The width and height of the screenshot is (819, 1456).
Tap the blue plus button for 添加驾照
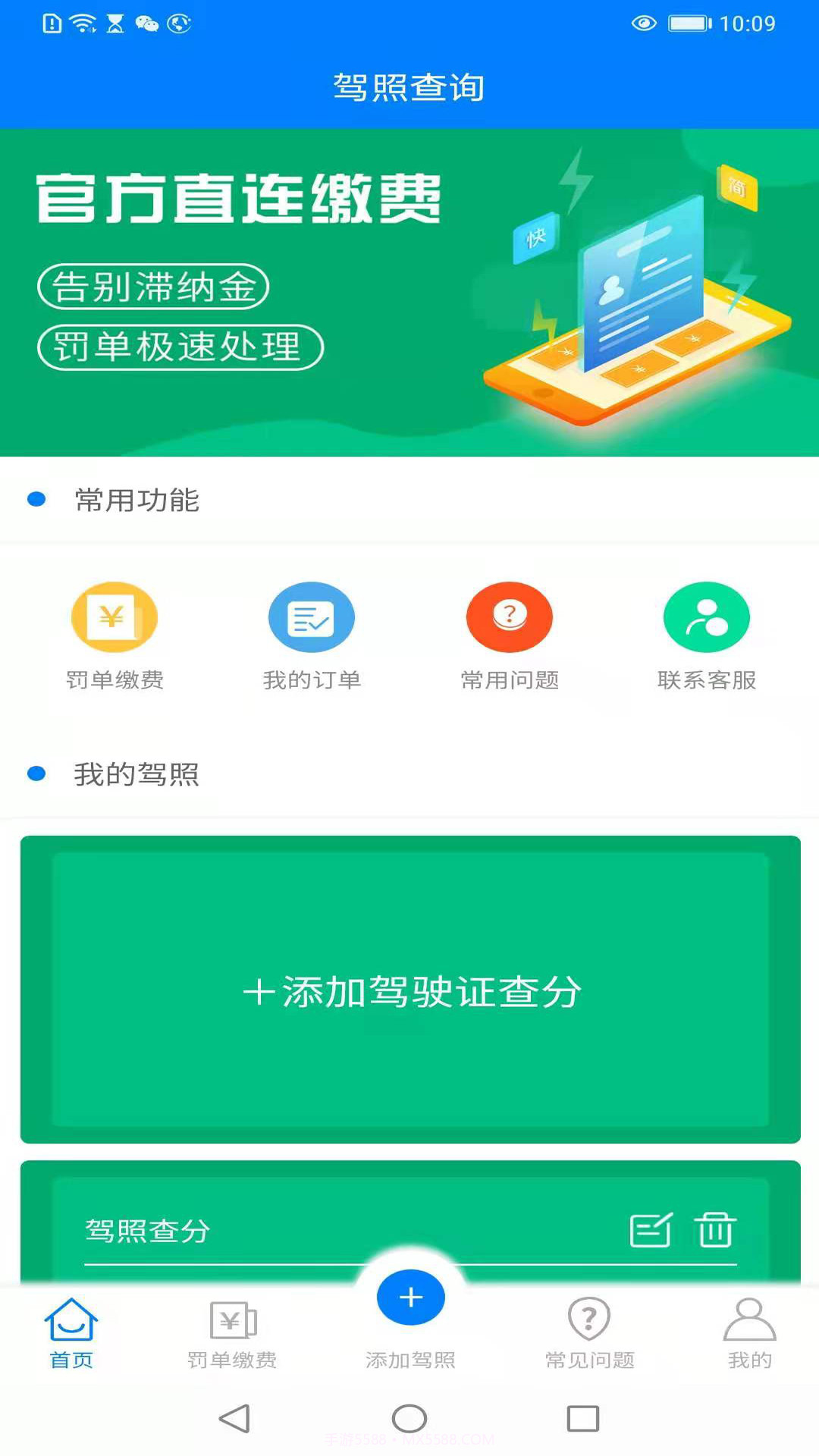coord(409,1298)
